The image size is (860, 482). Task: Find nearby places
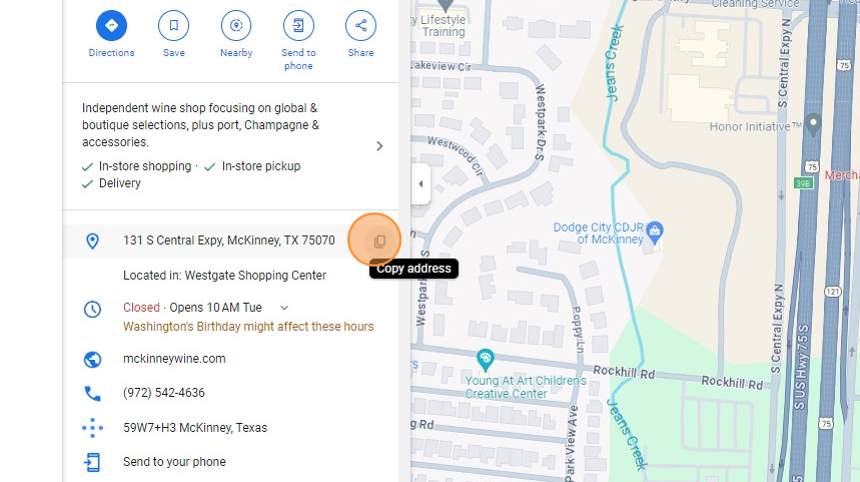point(236,26)
